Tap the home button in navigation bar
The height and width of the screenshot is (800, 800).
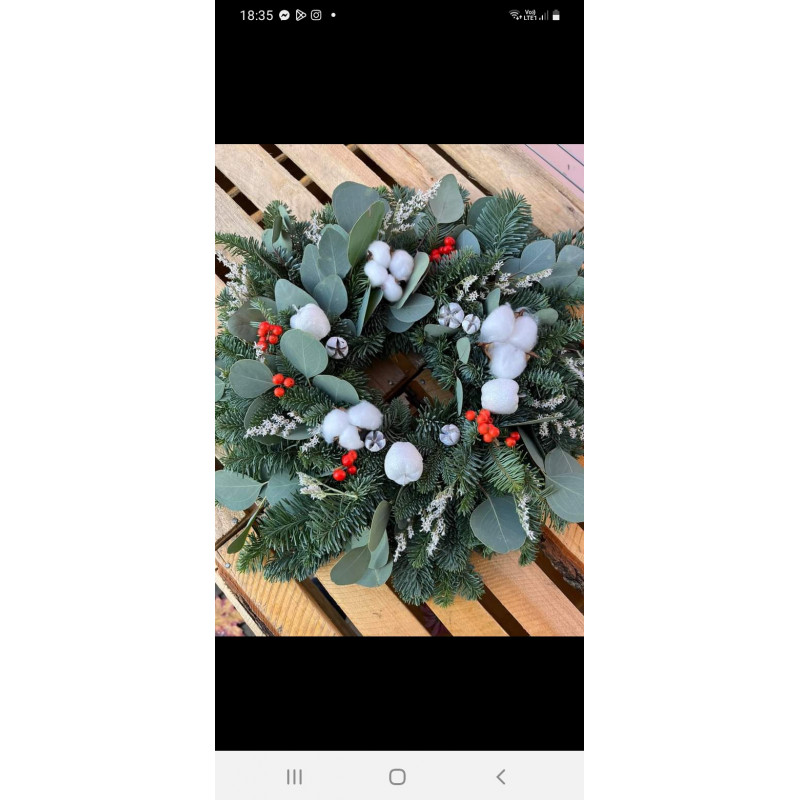click(397, 777)
